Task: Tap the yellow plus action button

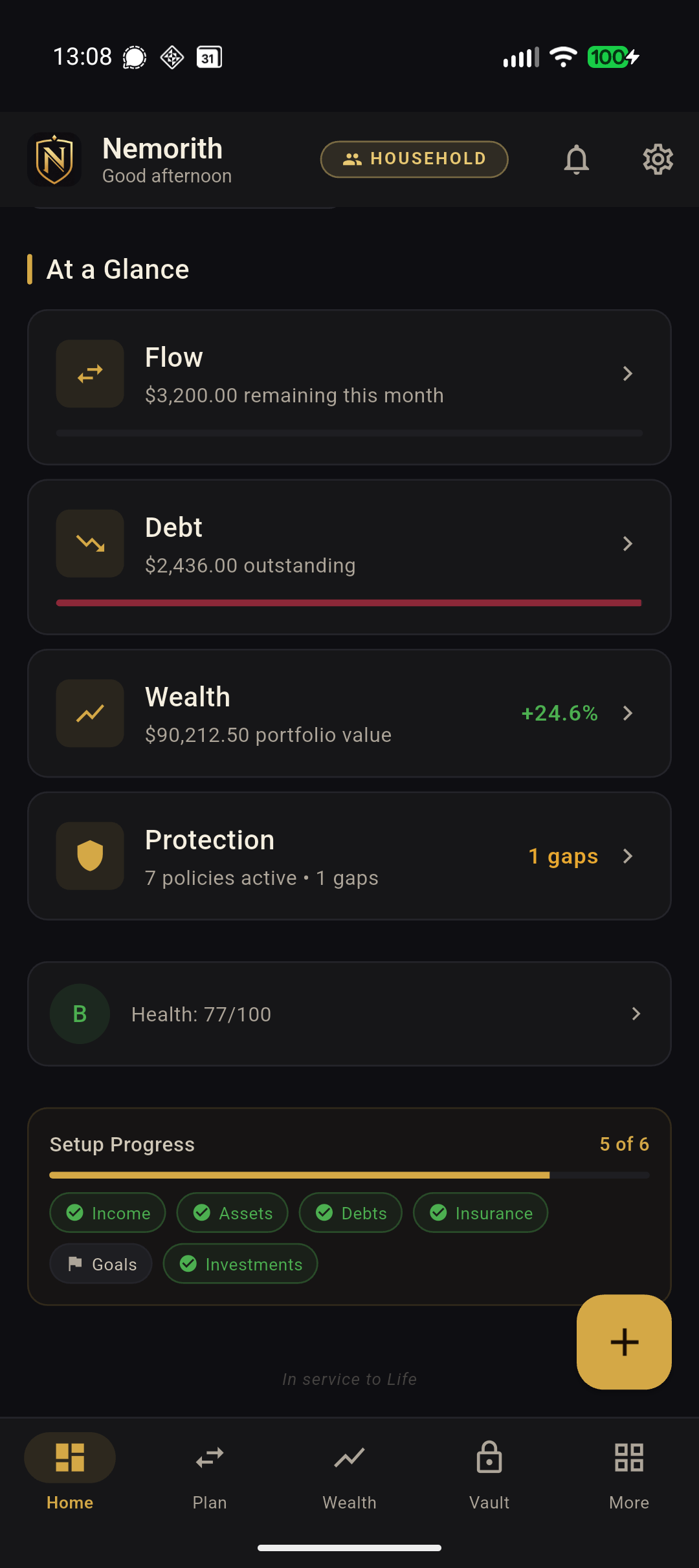Action: (x=624, y=1342)
